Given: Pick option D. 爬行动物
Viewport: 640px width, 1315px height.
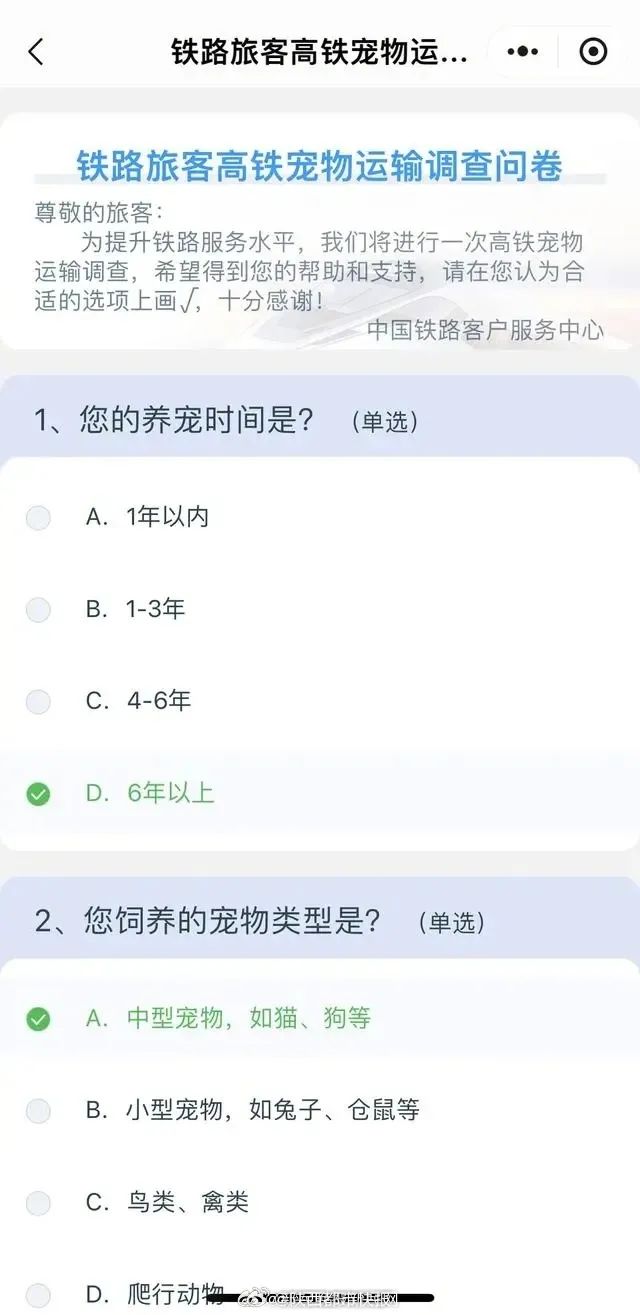Looking at the screenshot, I should 320,1293.
